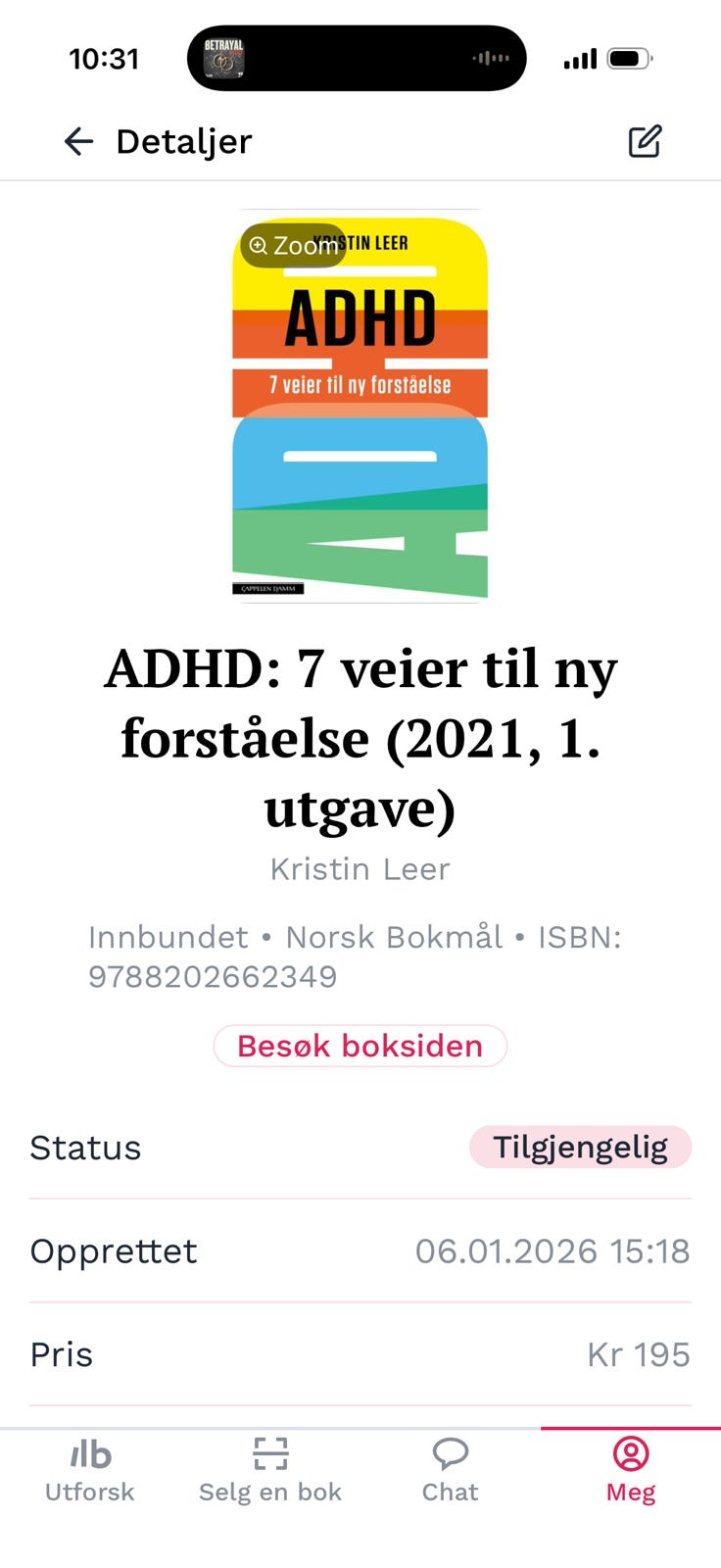Screen dimensions: 721x1568
Task: Tap the Selg en bok menu item
Action: (270, 1470)
